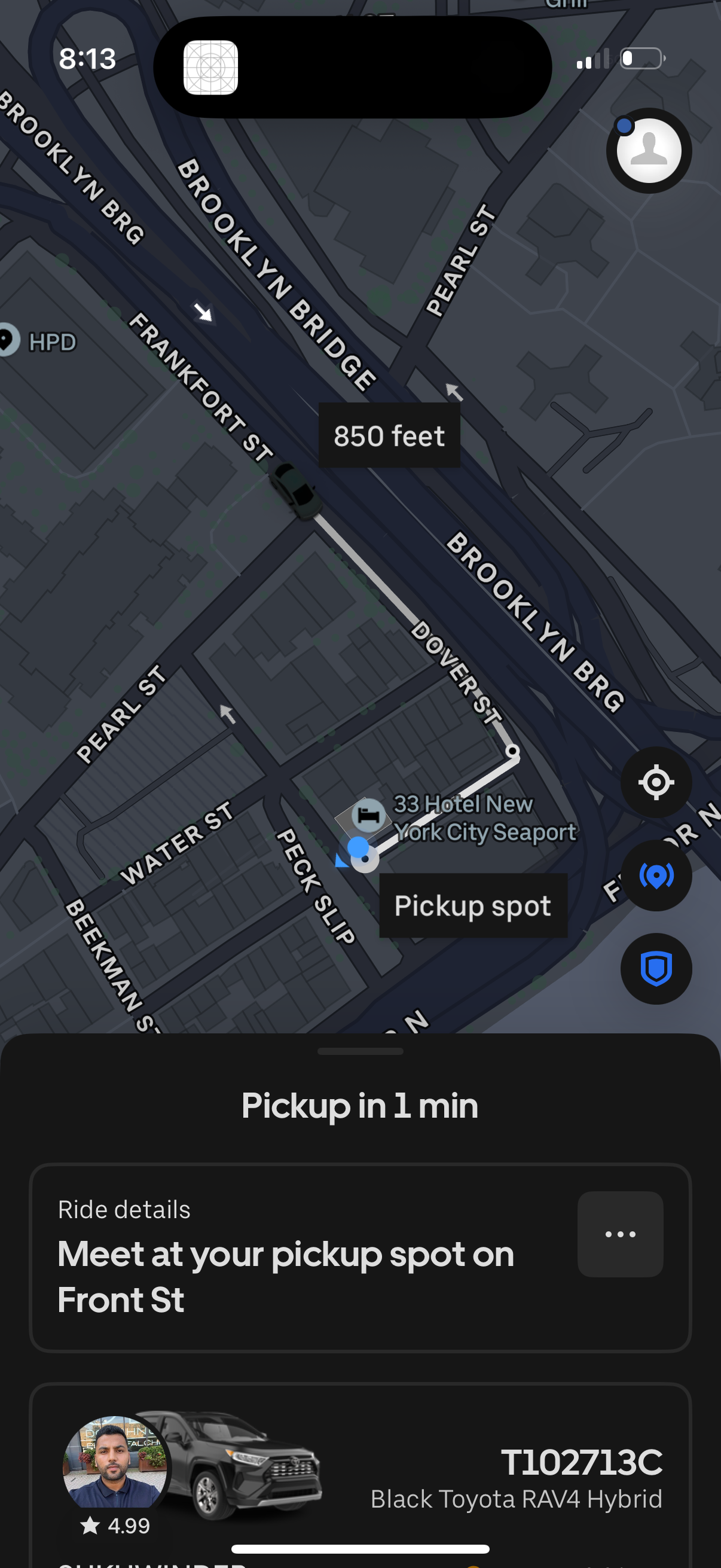Tap the battery status indicator

642,57
